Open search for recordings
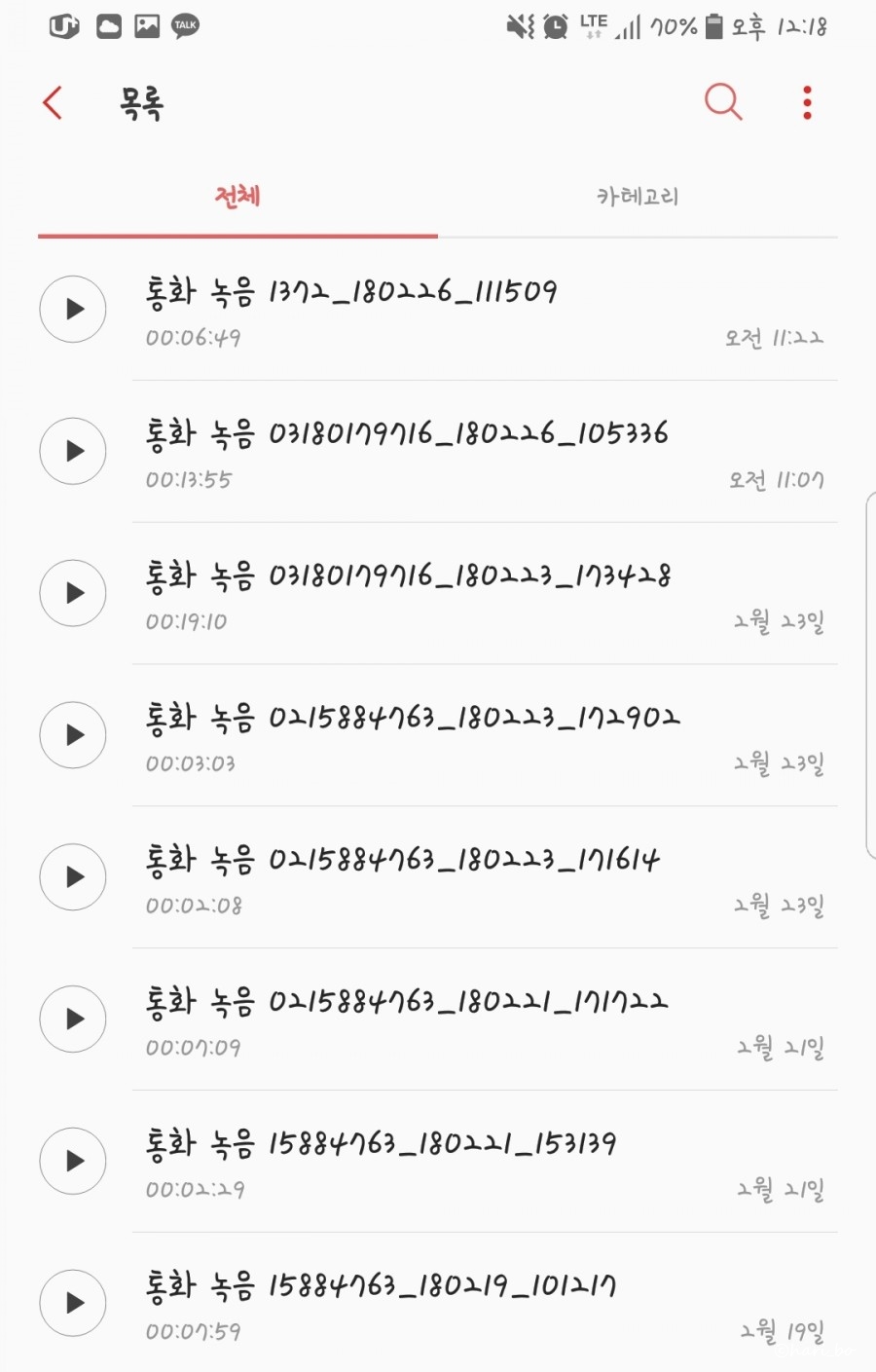The width and height of the screenshot is (876, 1372). click(722, 101)
